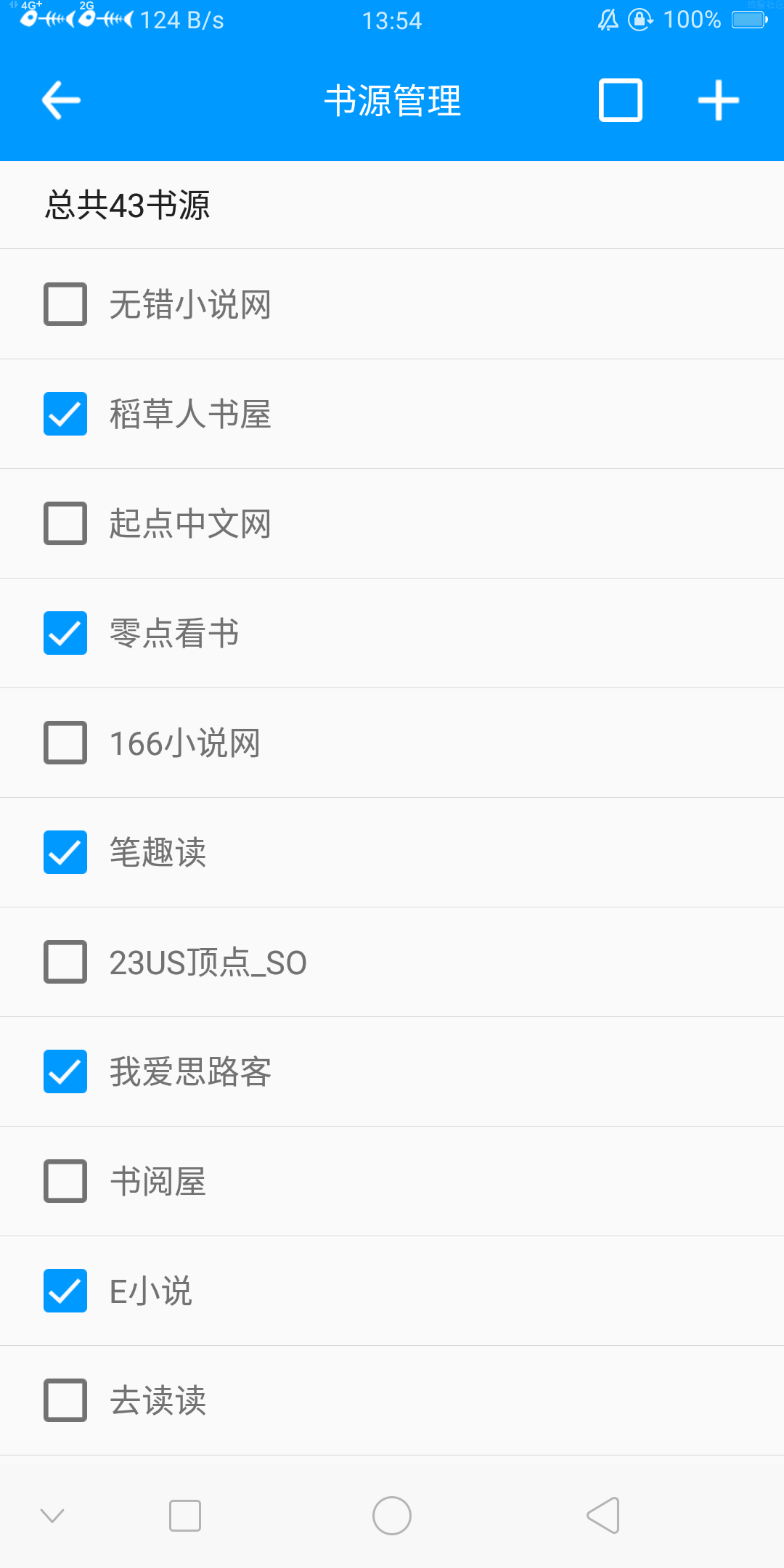The width and height of the screenshot is (784, 1568).
Task: Check the 书阅屋 checkbox
Action: click(x=65, y=1181)
